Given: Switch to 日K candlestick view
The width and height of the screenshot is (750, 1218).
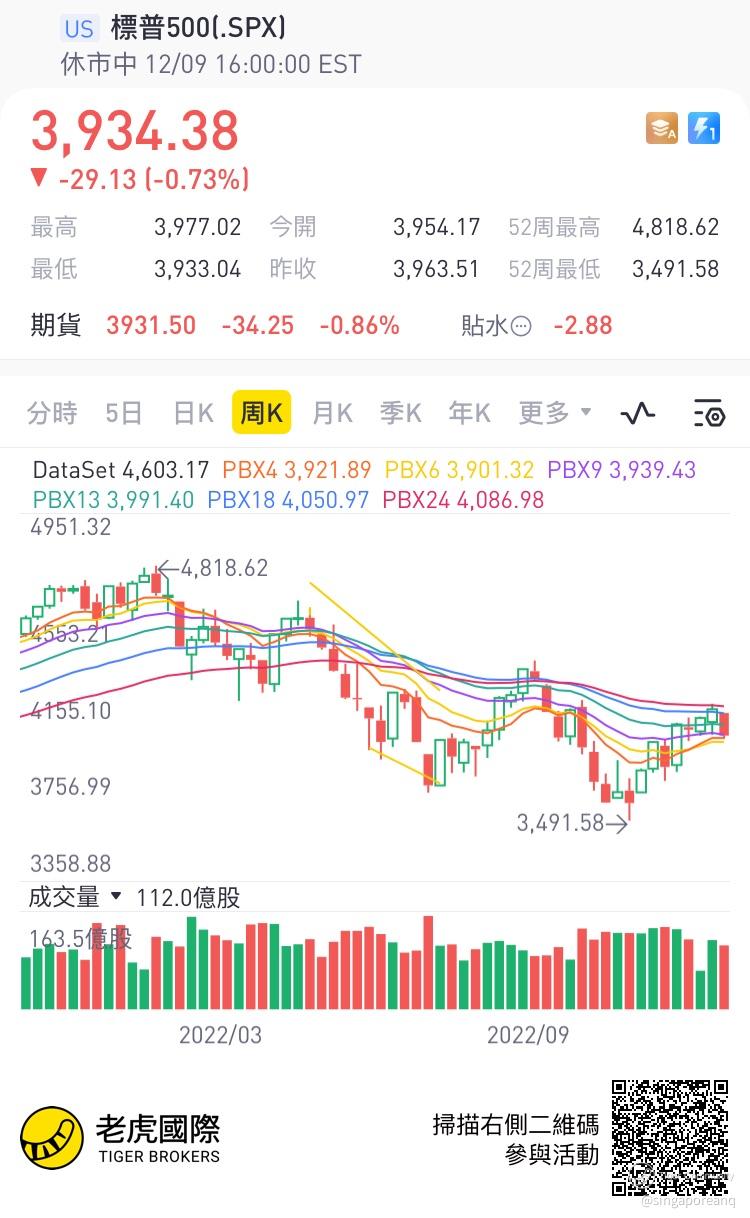Looking at the screenshot, I should (193, 413).
